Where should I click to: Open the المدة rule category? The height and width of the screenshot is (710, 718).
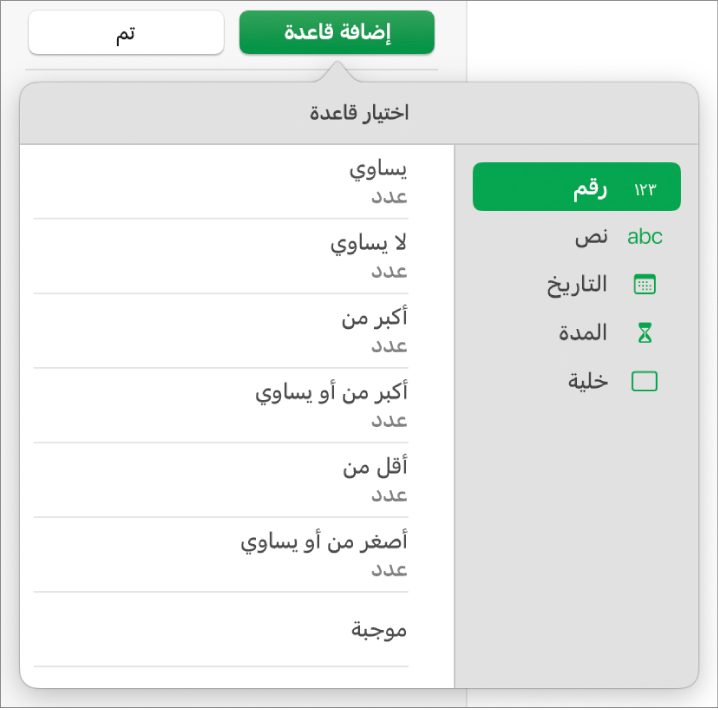[x=576, y=333]
